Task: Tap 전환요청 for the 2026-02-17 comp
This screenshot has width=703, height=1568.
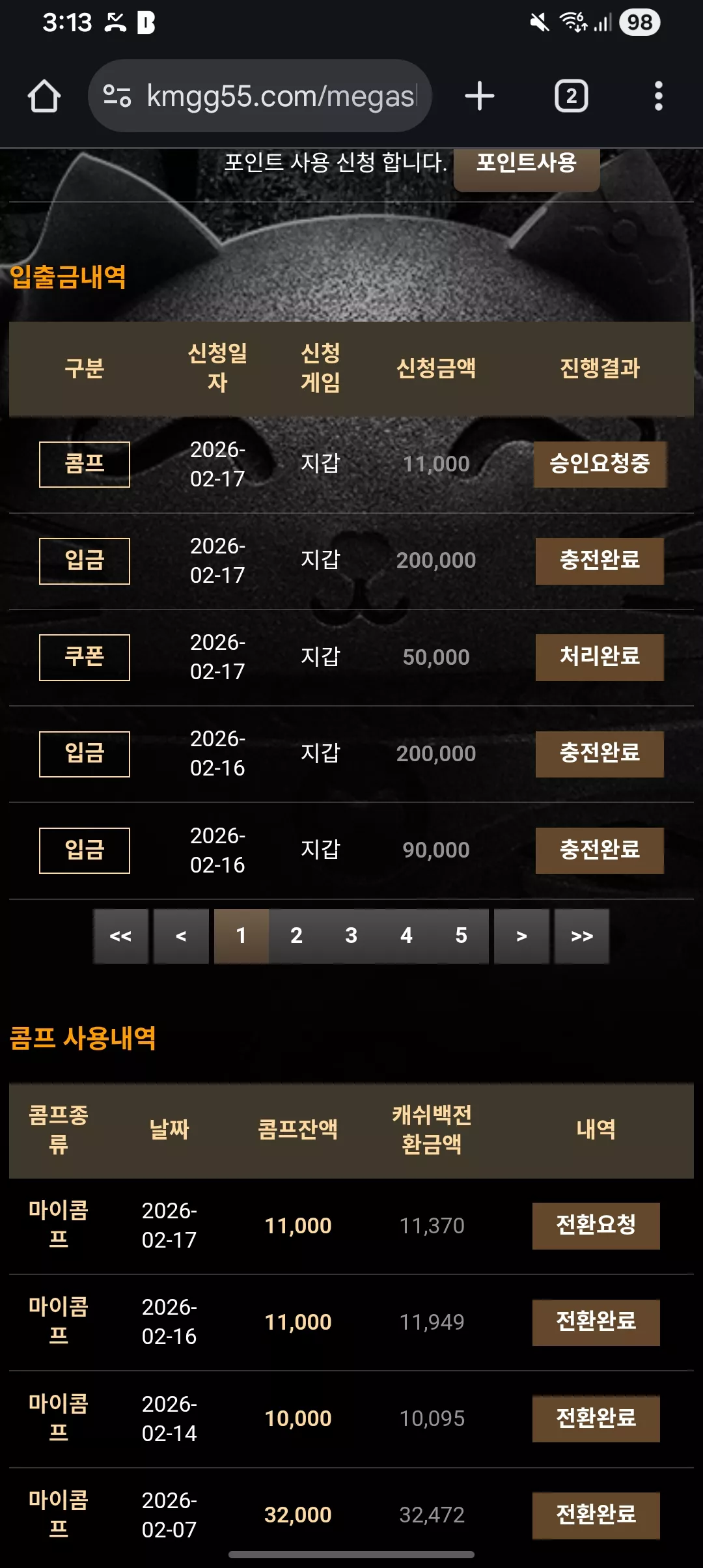Action: click(596, 1225)
